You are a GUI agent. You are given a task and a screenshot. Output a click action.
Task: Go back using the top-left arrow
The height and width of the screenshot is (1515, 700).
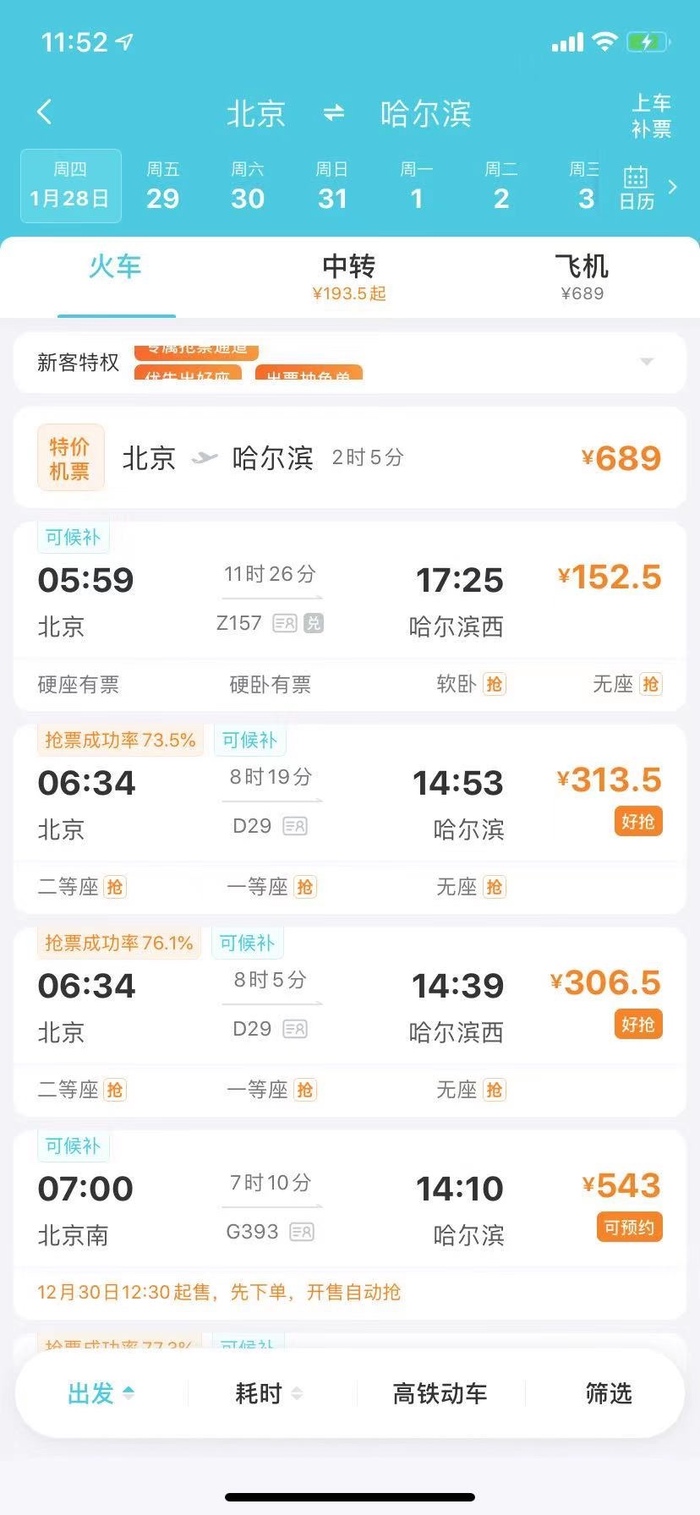coord(44,112)
